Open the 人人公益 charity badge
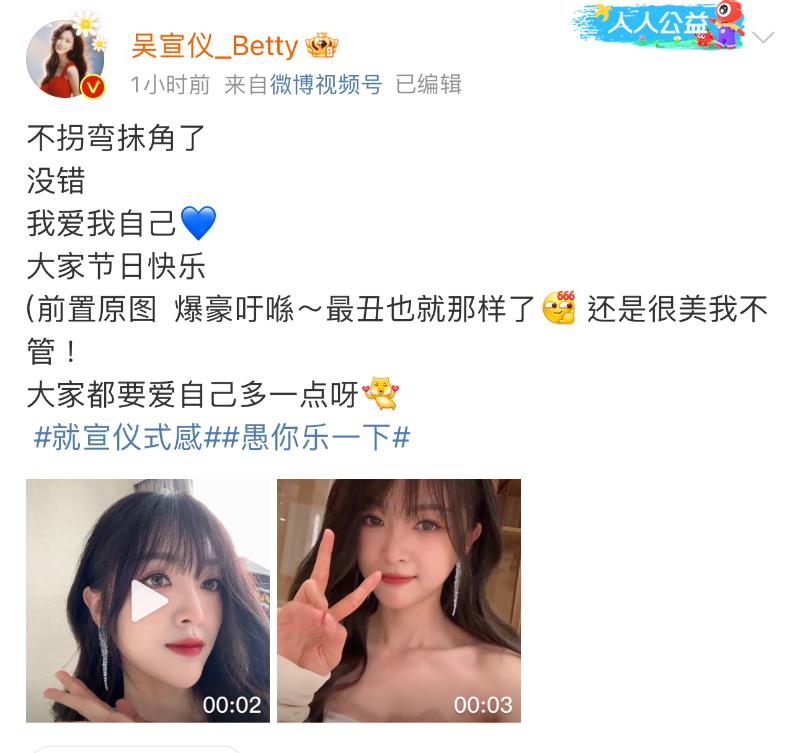 point(659,27)
